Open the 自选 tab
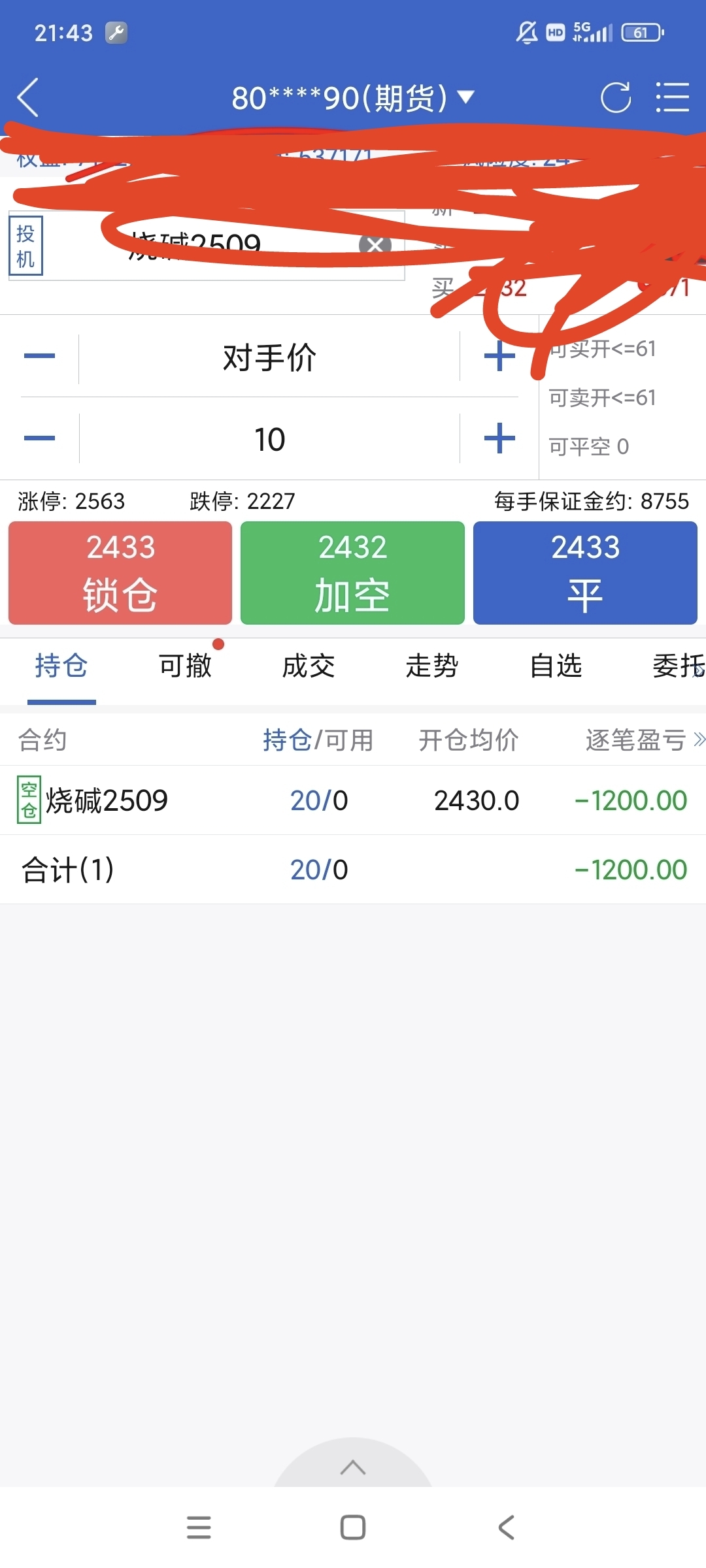The image size is (706, 1568). click(x=555, y=665)
